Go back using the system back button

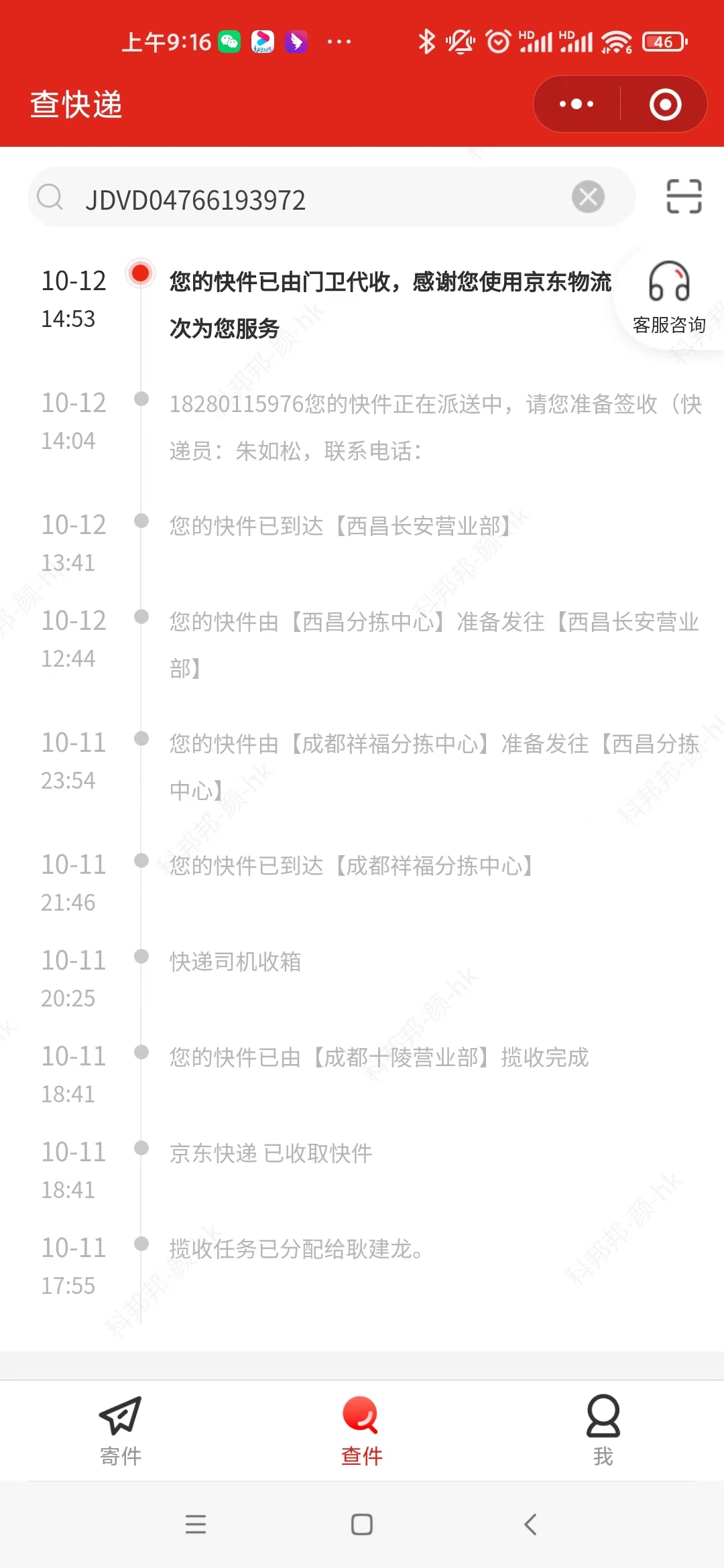530,1524
